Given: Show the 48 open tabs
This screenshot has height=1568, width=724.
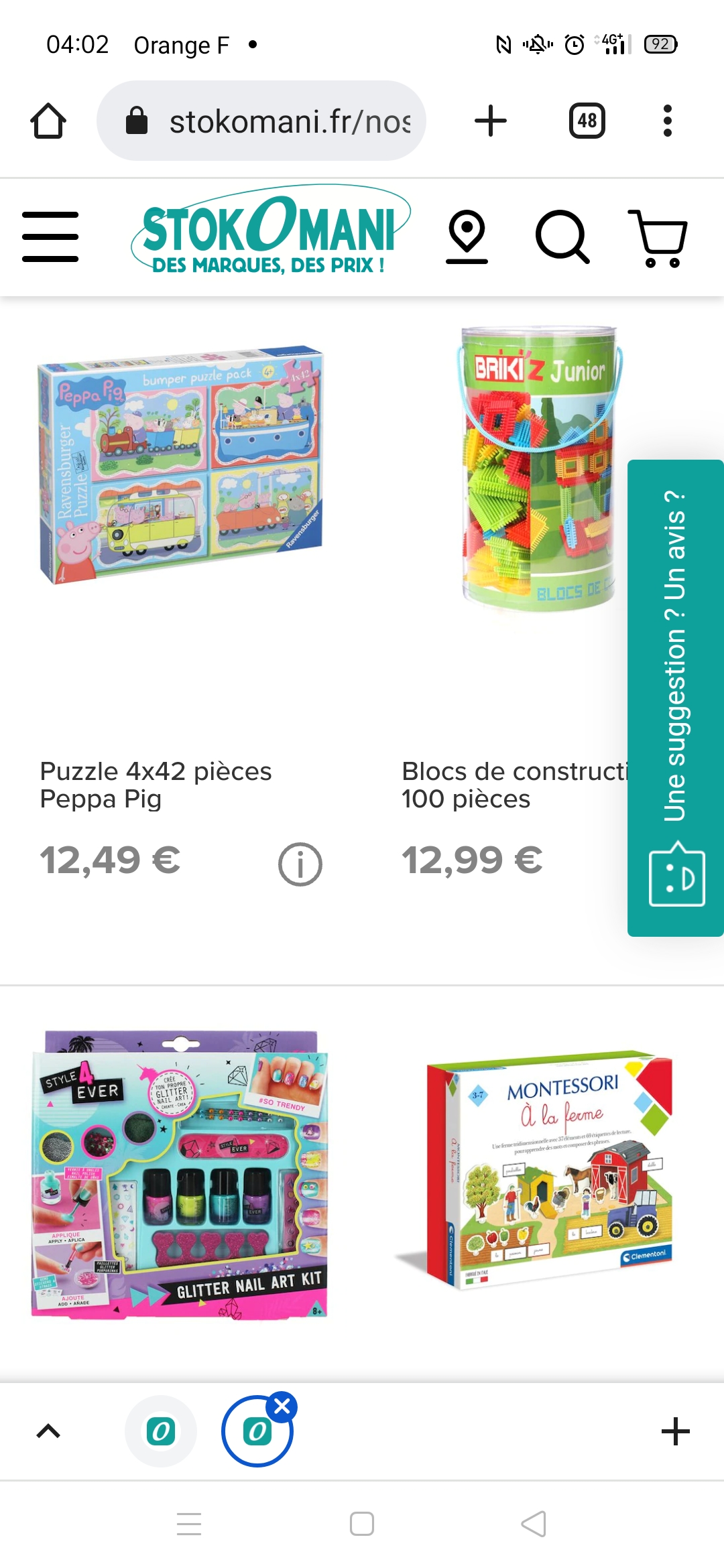Looking at the screenshot, I should click(587, 121).
